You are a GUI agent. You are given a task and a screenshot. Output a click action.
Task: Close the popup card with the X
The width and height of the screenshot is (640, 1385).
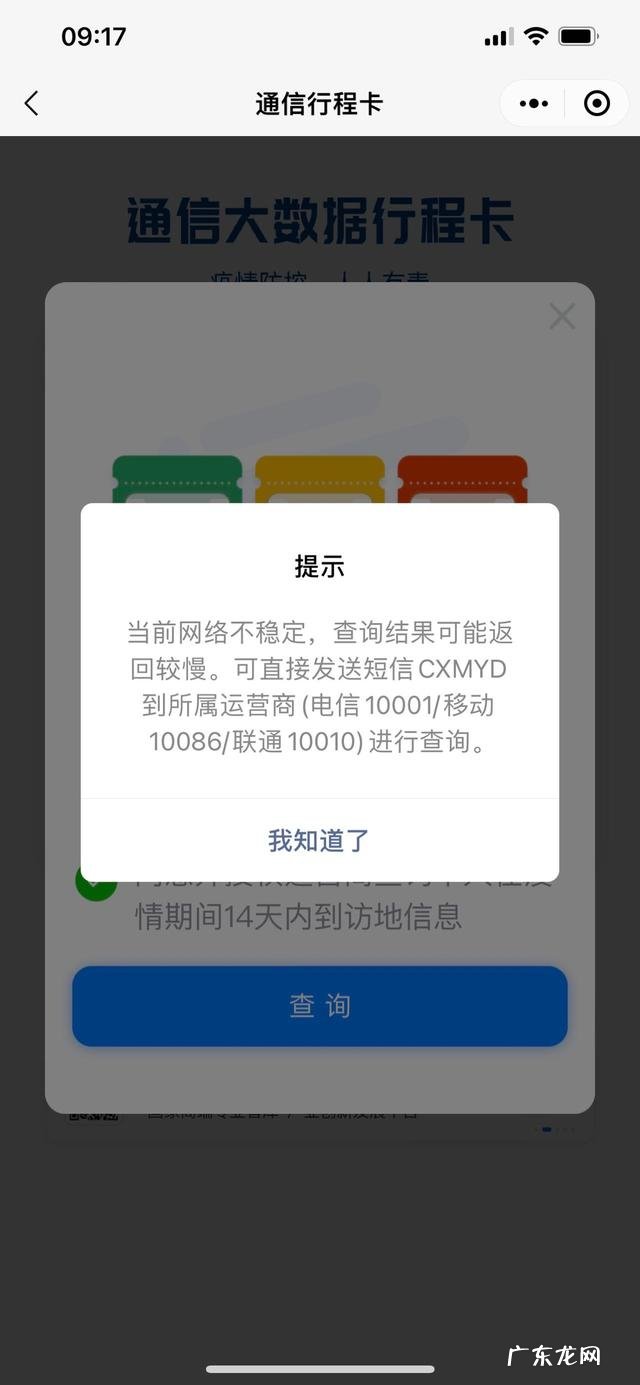pyautogui.click(x=562, y=317)
